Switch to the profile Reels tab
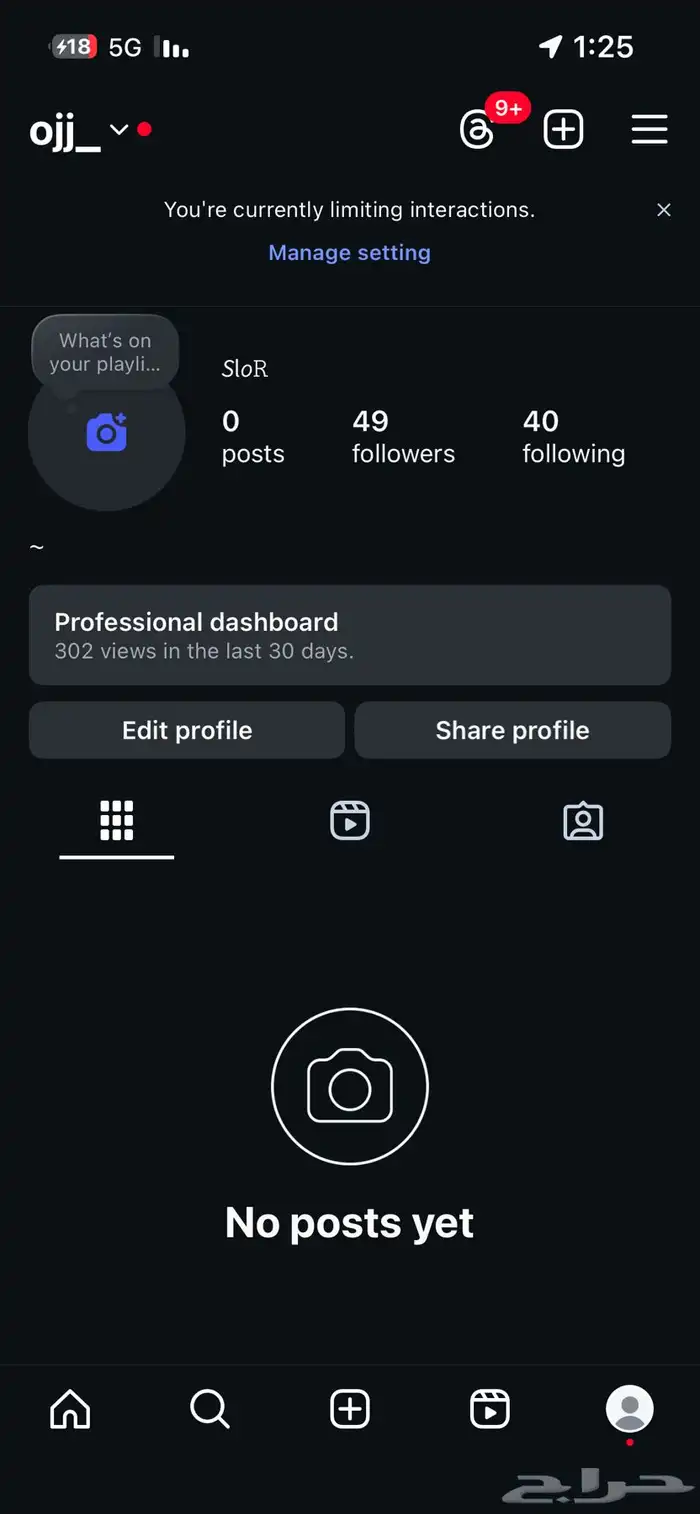The height and width of the screenshot is (1514, 700). 350,821
